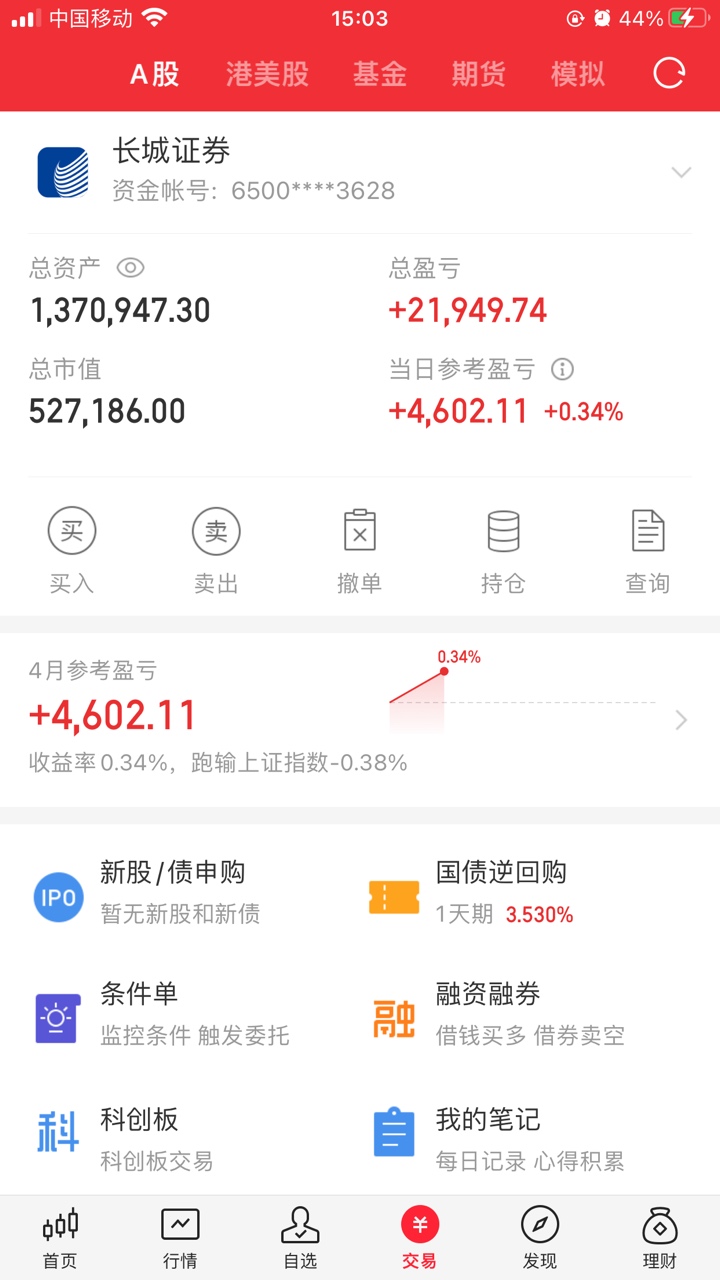The height and width of the screenshot is (1280, 720).
Task: Refresh the account data
Action: [669, 73]
